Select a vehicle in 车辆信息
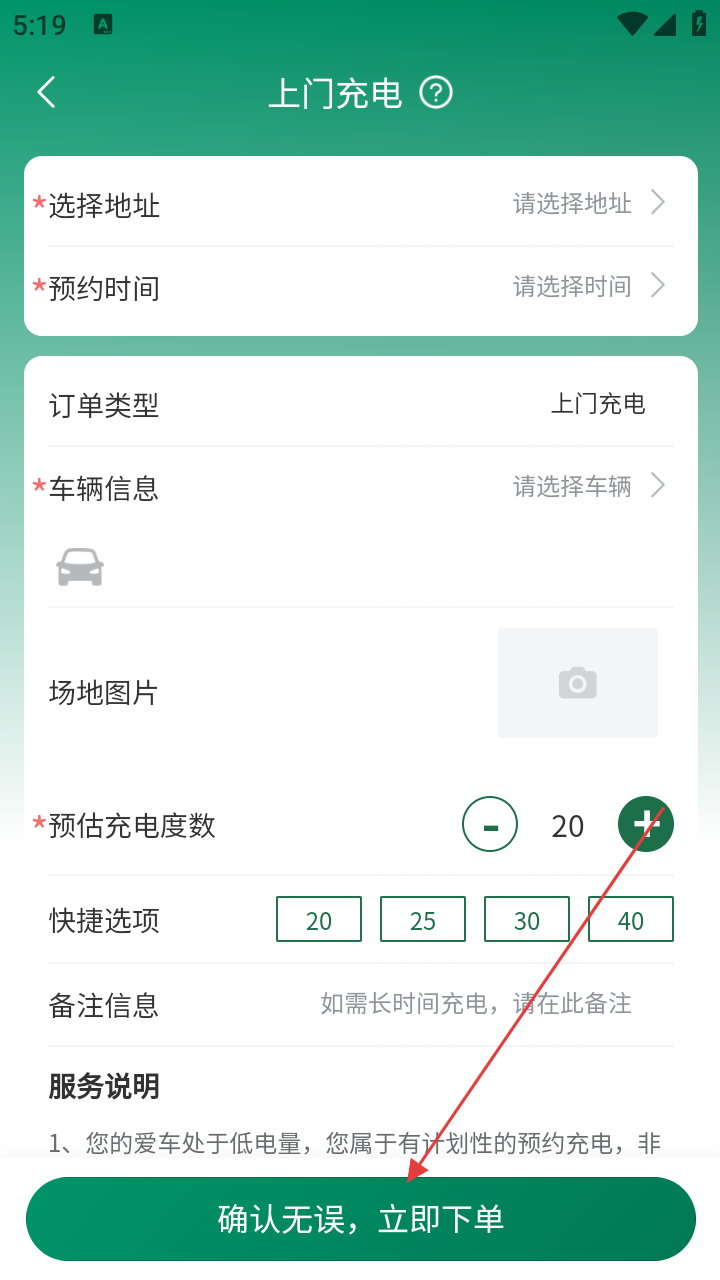Screen dimensions: 720x1280 (588, 487)
